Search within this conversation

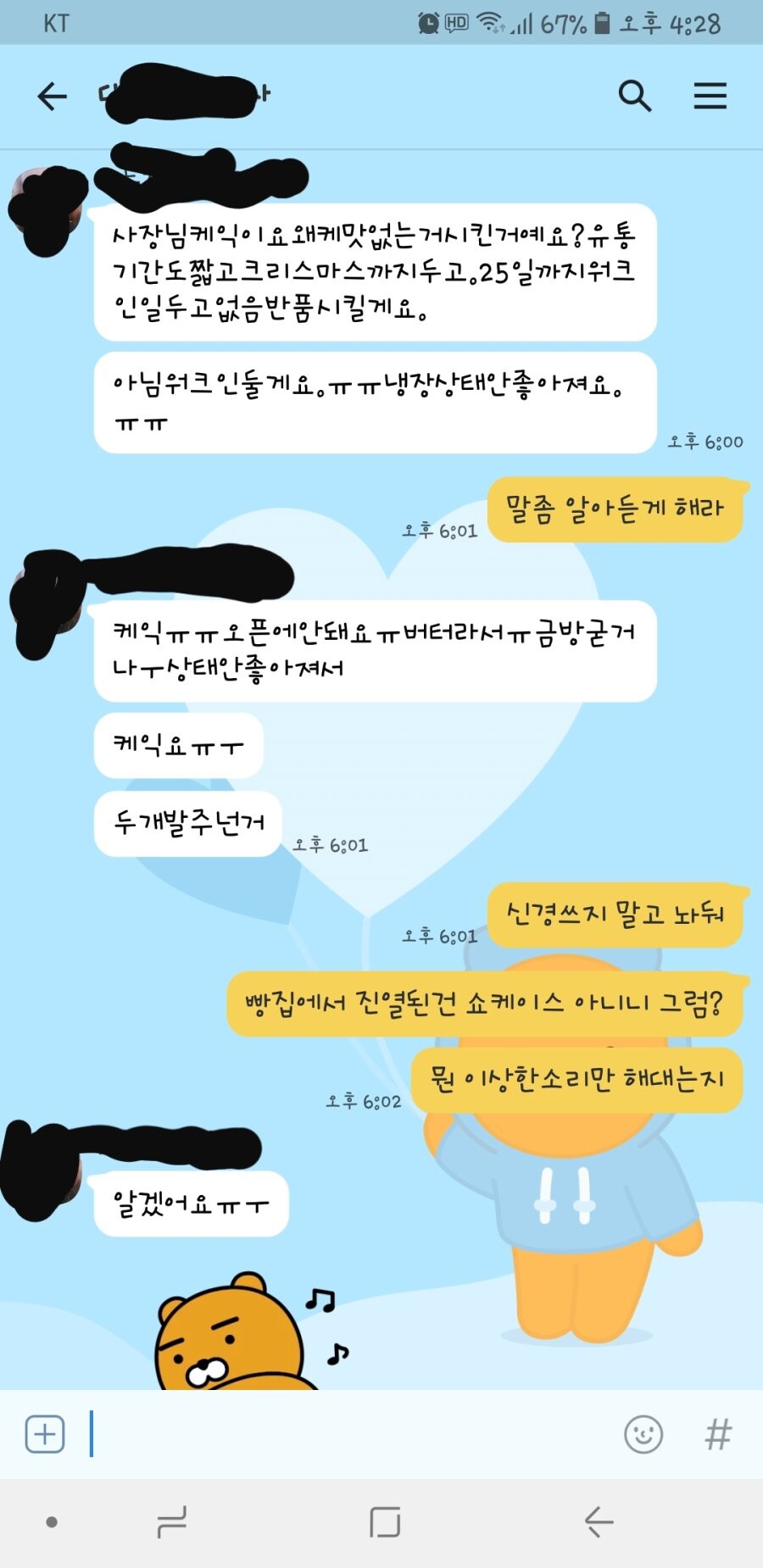(634, 96)
